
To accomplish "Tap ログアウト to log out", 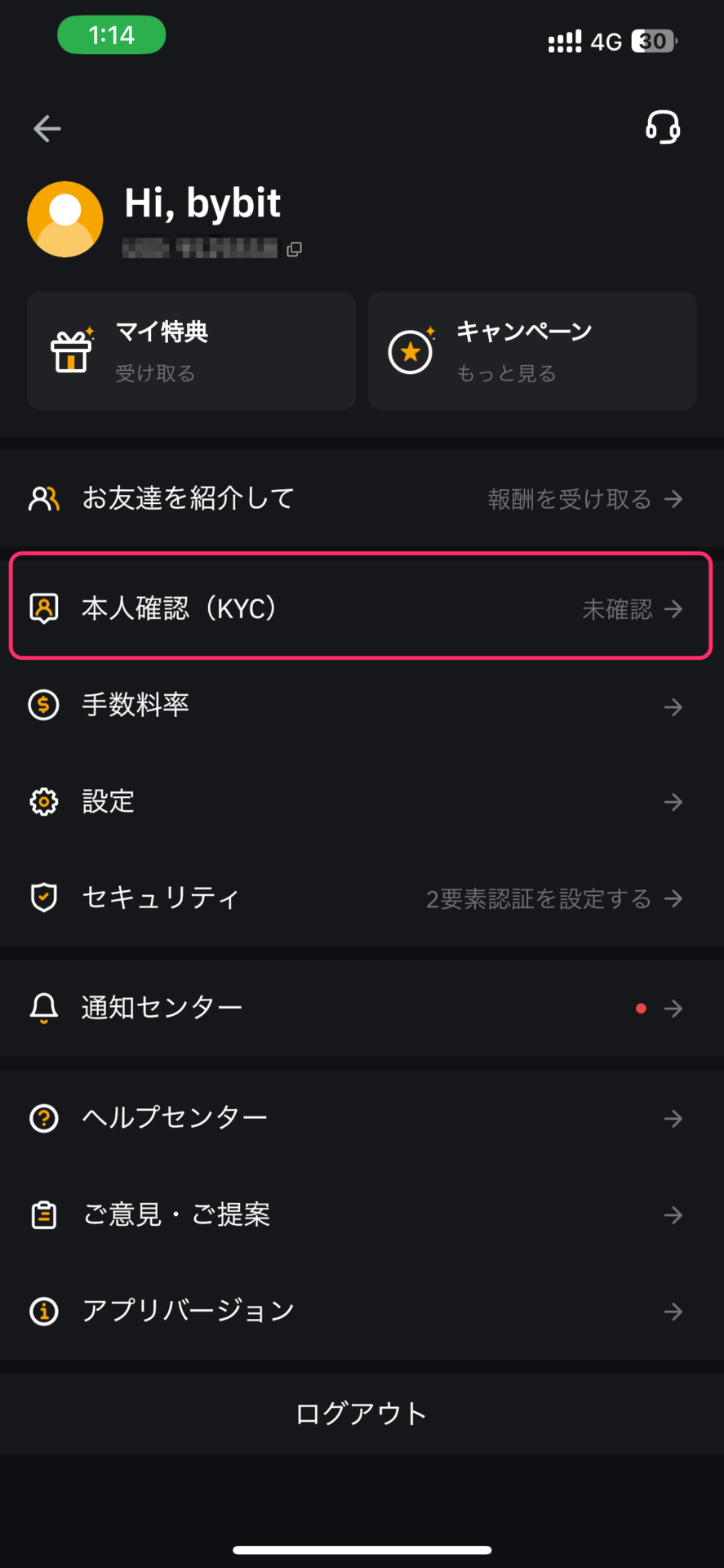I will coord(362,1414).
